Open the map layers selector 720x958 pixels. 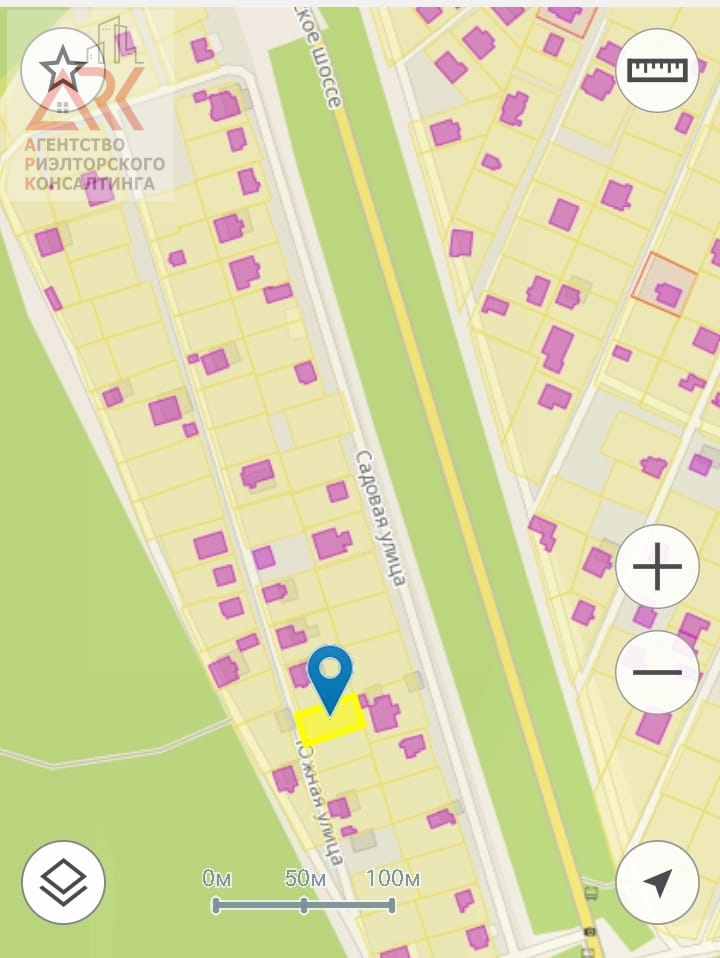point(63,882)
